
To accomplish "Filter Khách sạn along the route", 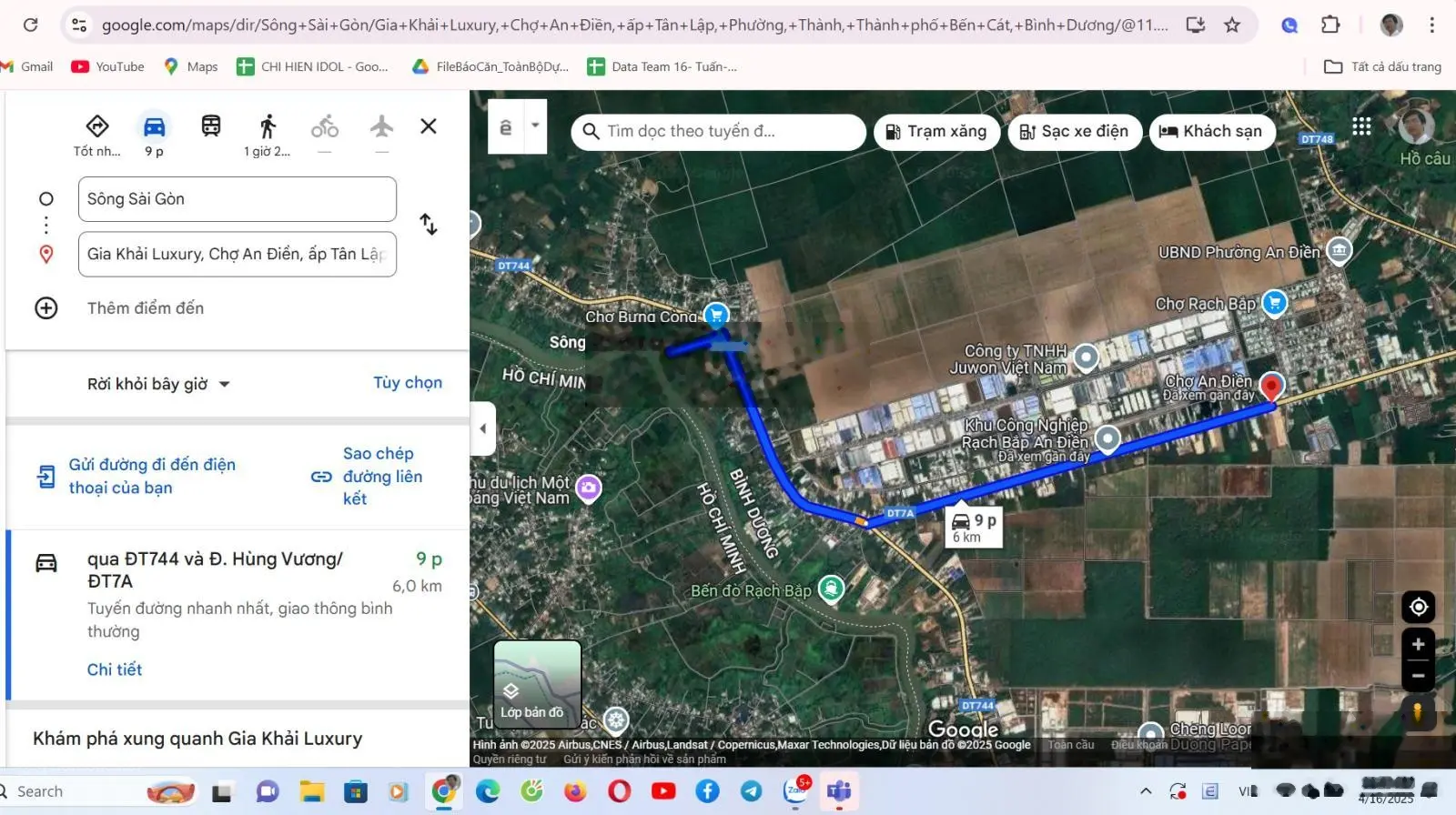I will pyautogui.click(x=1211, y=132).
